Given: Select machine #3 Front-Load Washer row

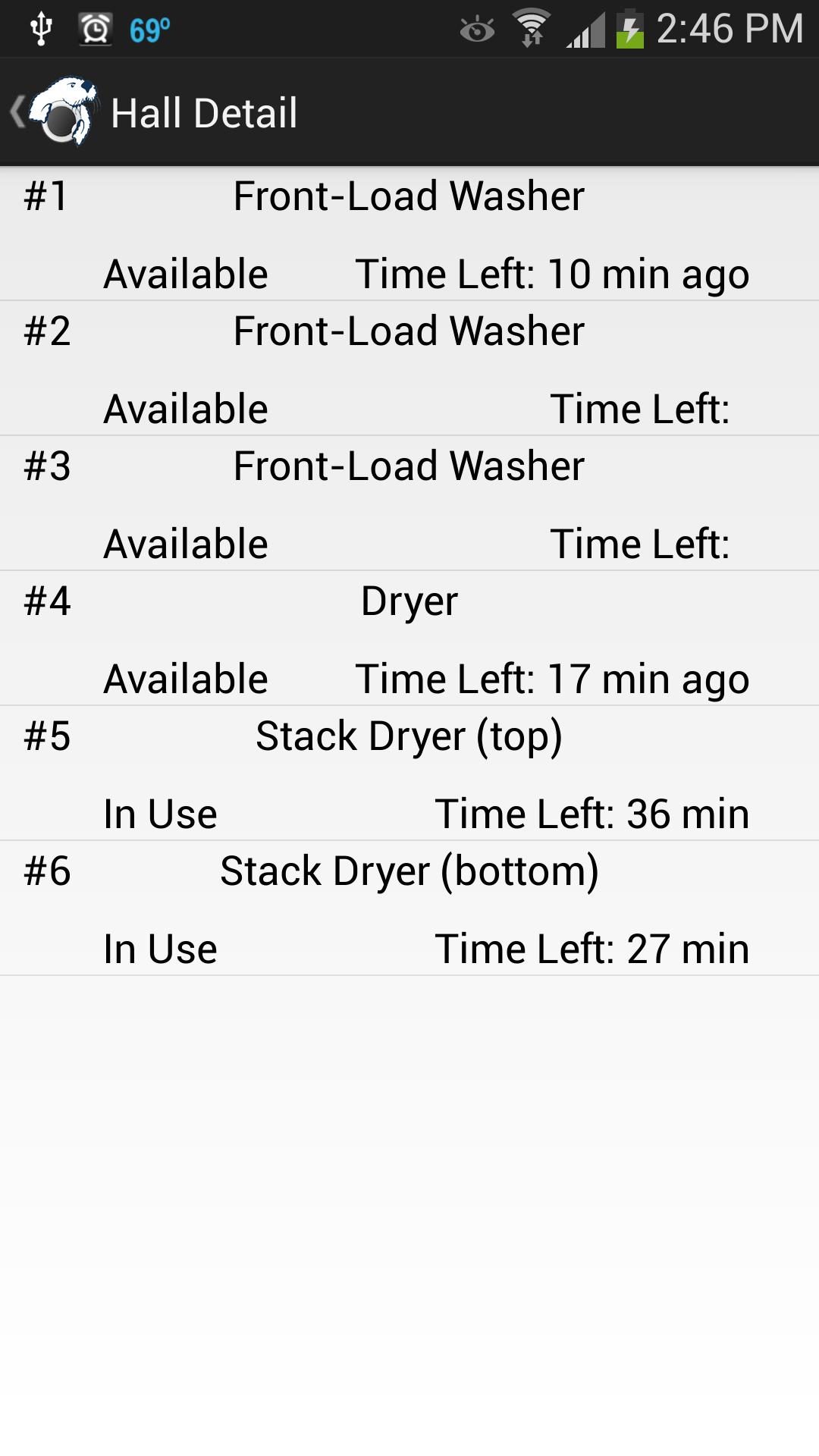Looking at the screenshot, I should pyautogui.click(x=409, y=504).
